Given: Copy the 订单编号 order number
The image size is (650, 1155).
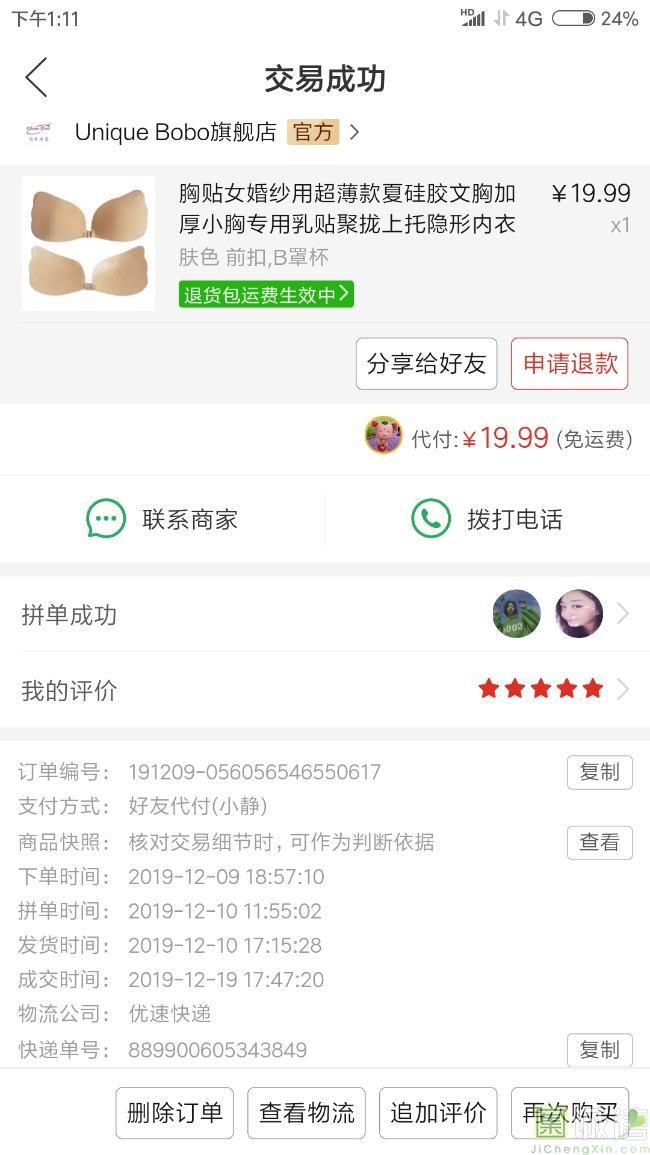Looking at the screenshot, I should pyautogui.click(x=600, y=773).
